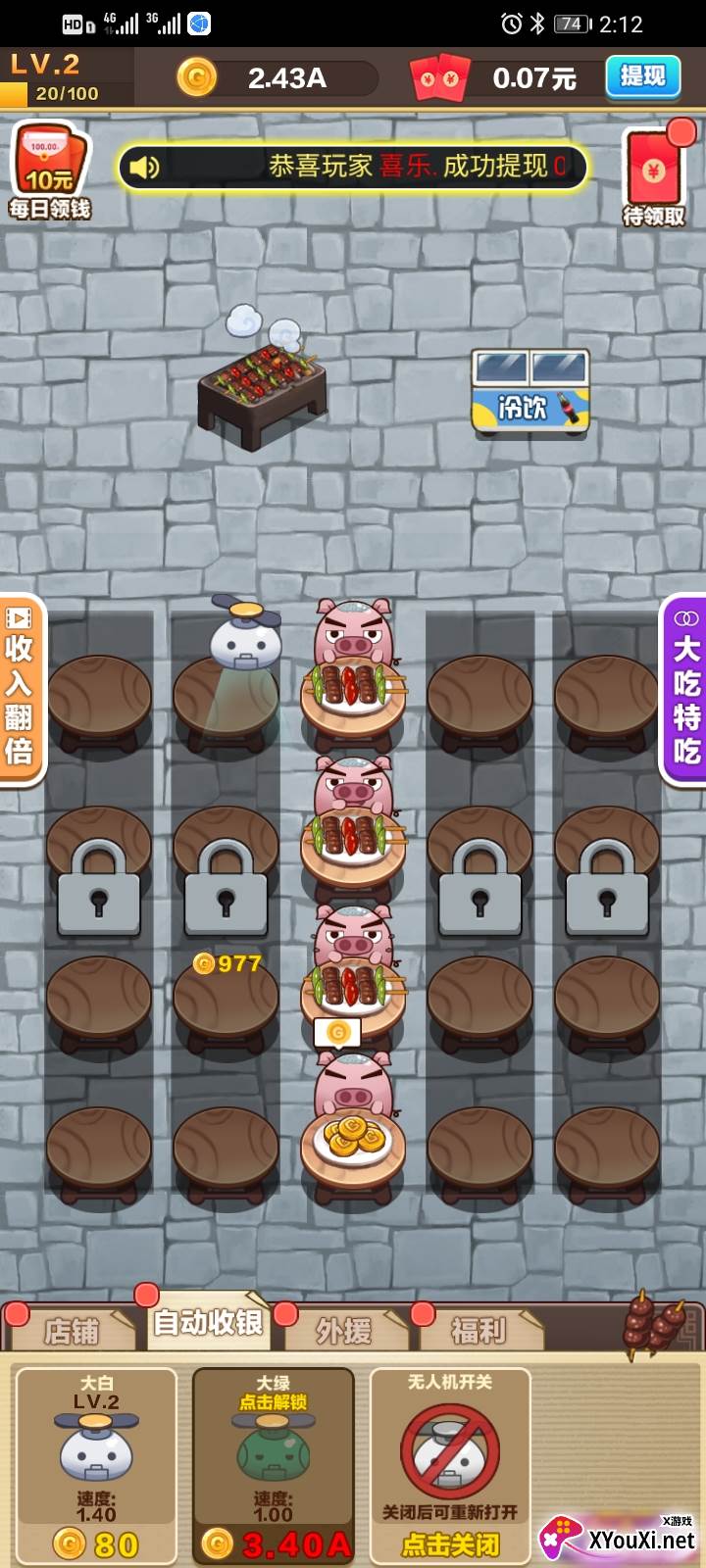Open the 大吃特吃 side panel

click(684, 689)
